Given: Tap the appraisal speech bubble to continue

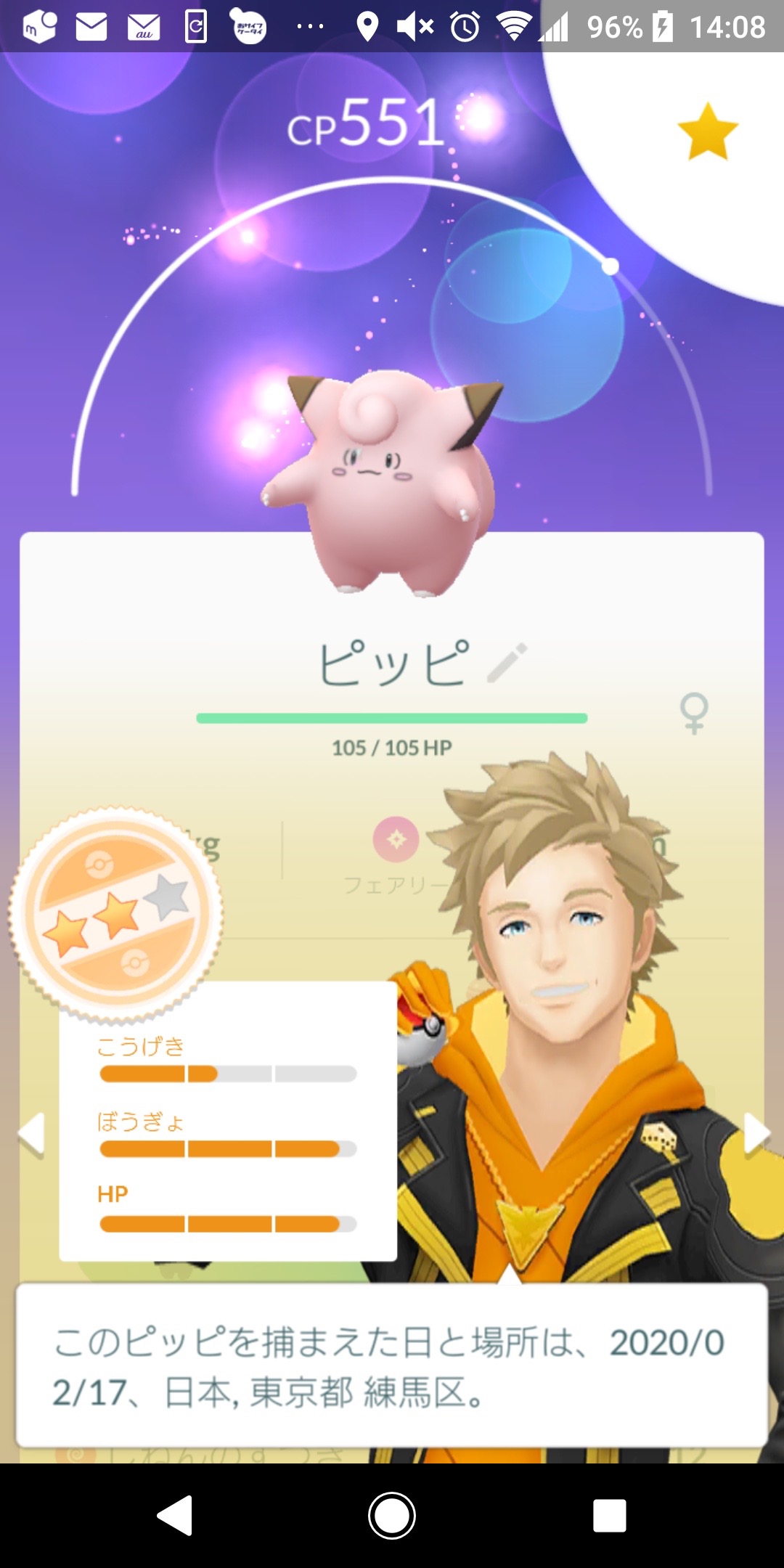Looking at the screenshot, I should [x=392, y=1365].
